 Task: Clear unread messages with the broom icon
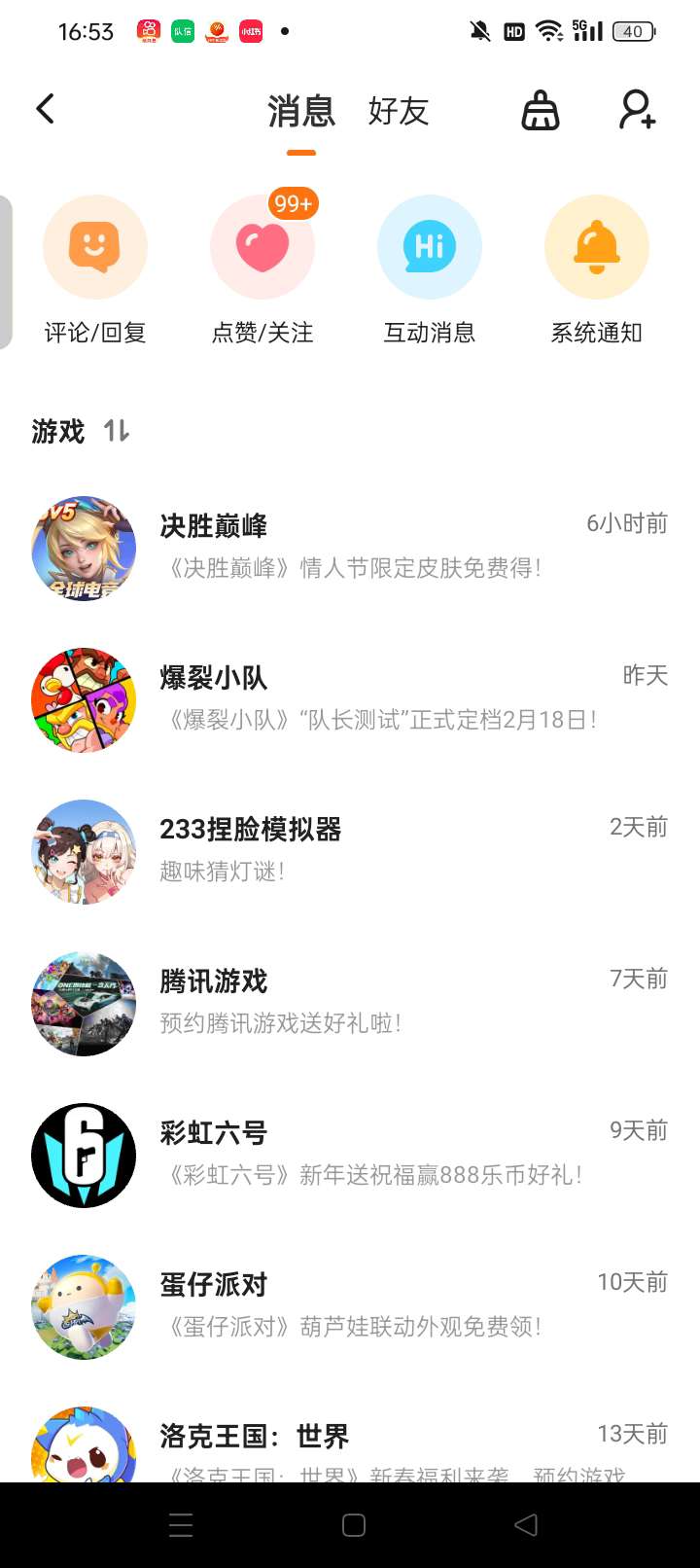541,111
